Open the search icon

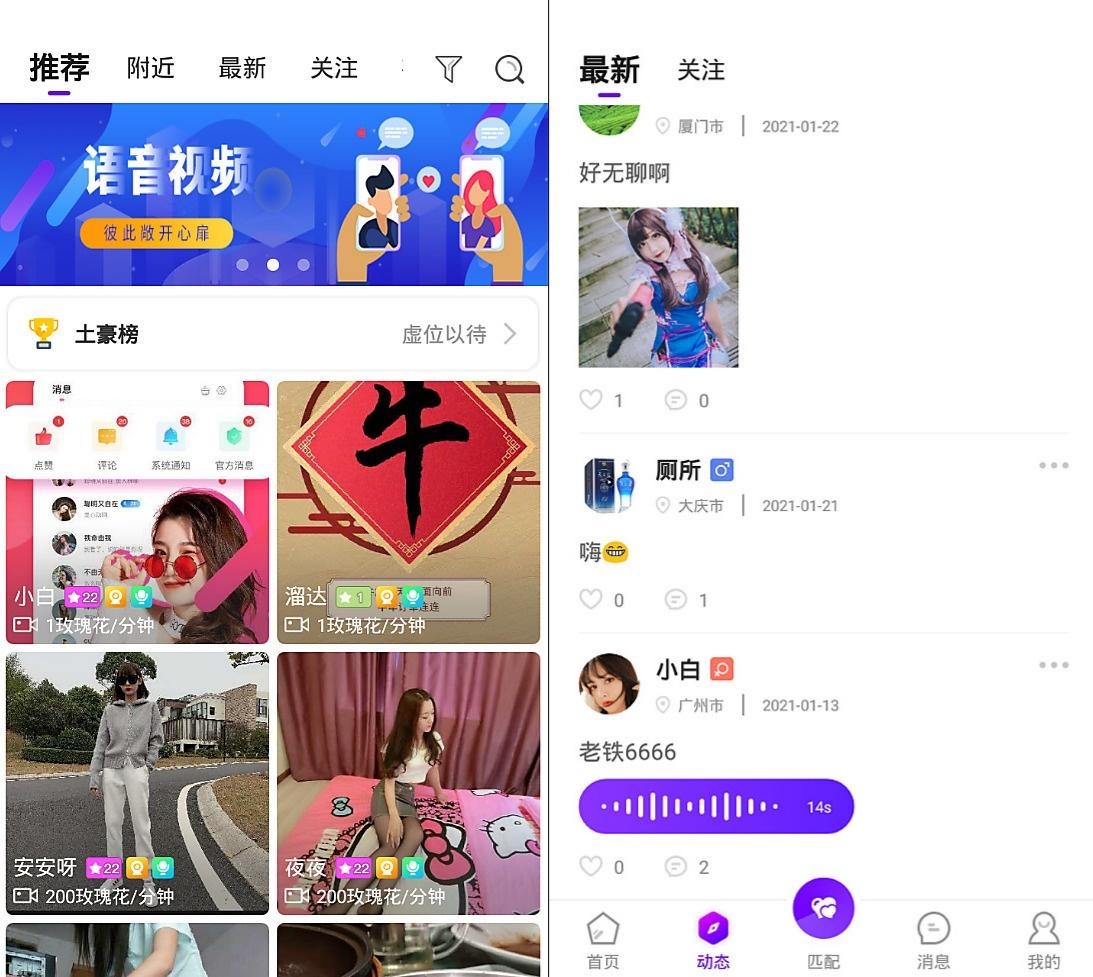[509, 68]
